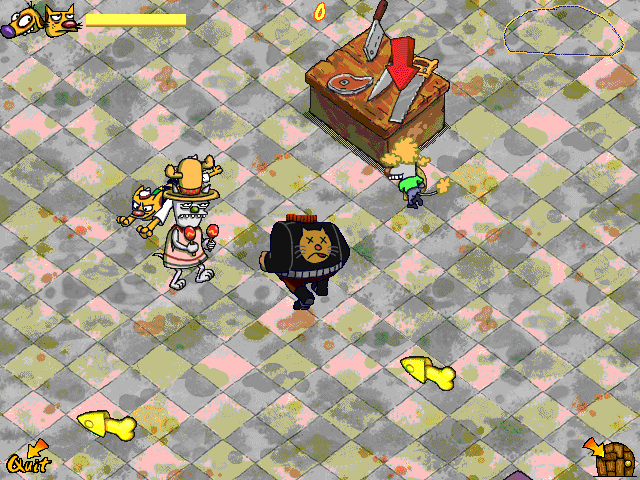Viewport: 640px width, 480px height.
Task: Tap the Quit button
Action: tap(27, 461)
